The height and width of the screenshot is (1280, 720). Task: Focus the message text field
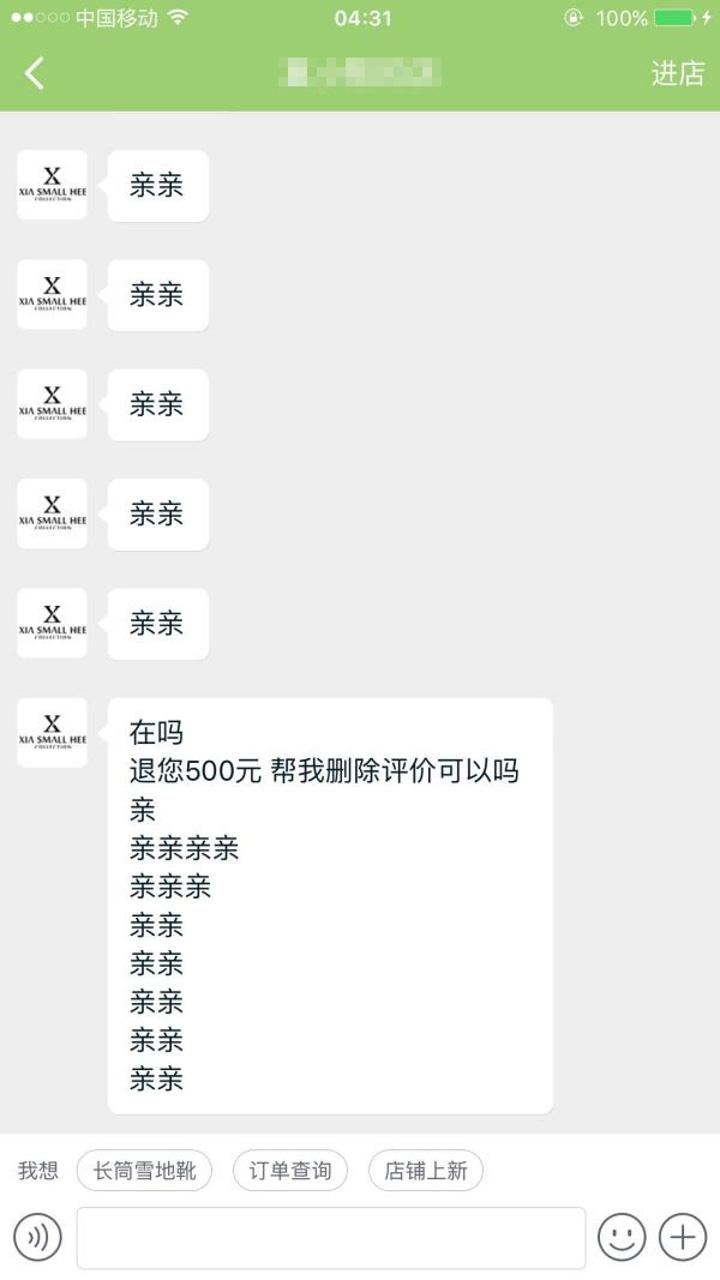point(331,1237)
